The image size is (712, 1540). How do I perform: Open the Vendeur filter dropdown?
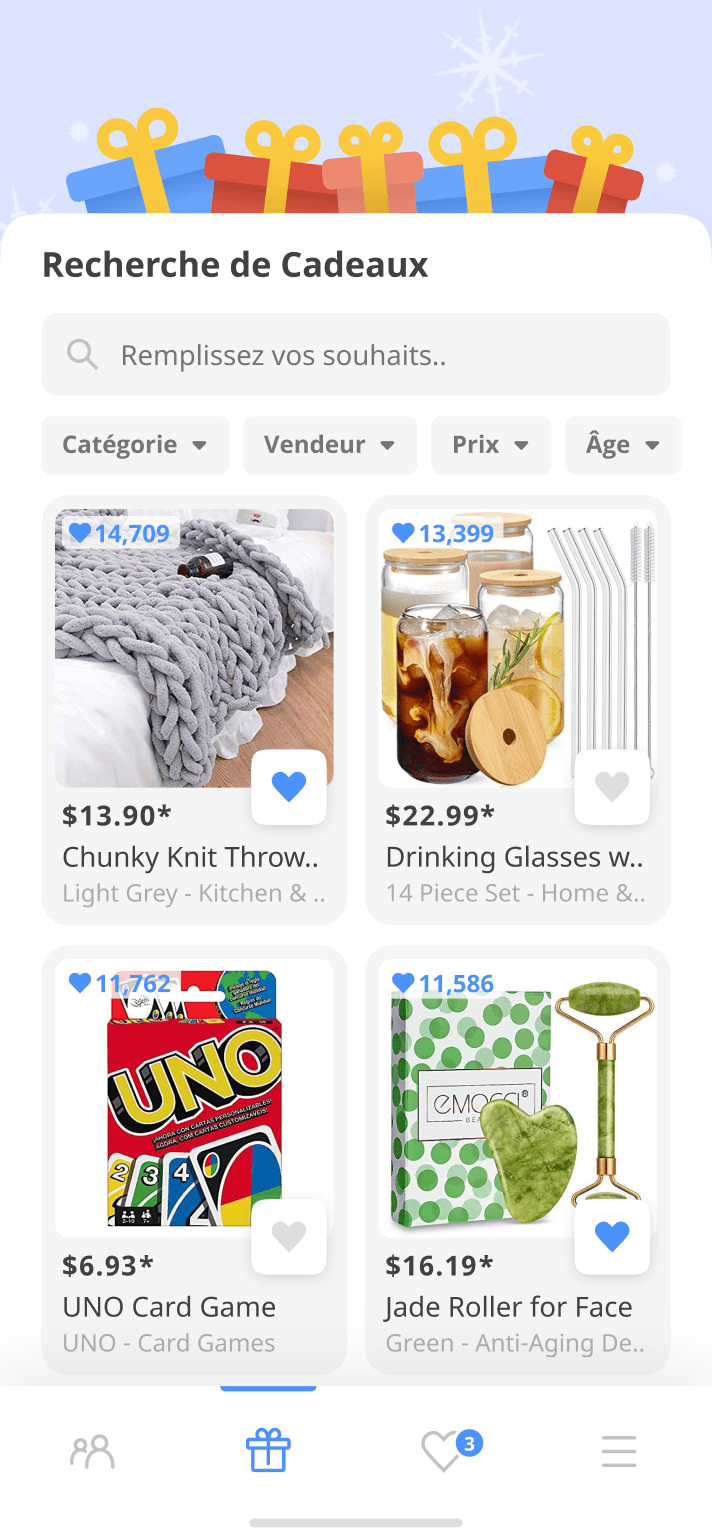(329, 445)
